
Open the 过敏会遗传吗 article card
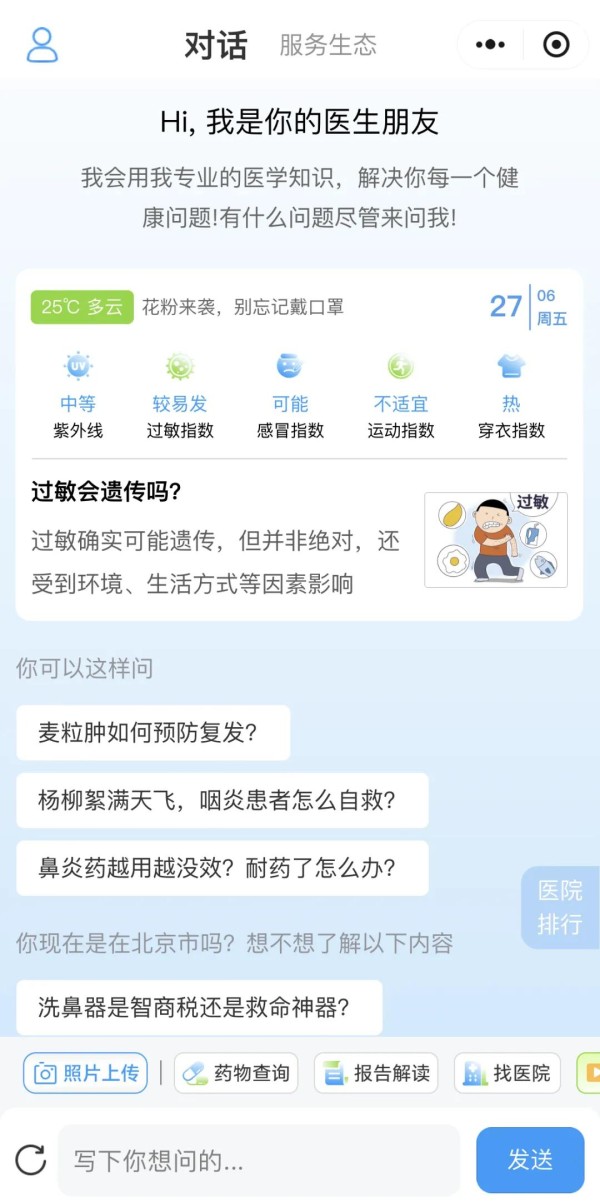pyautogui.click(x=298, y=539)
